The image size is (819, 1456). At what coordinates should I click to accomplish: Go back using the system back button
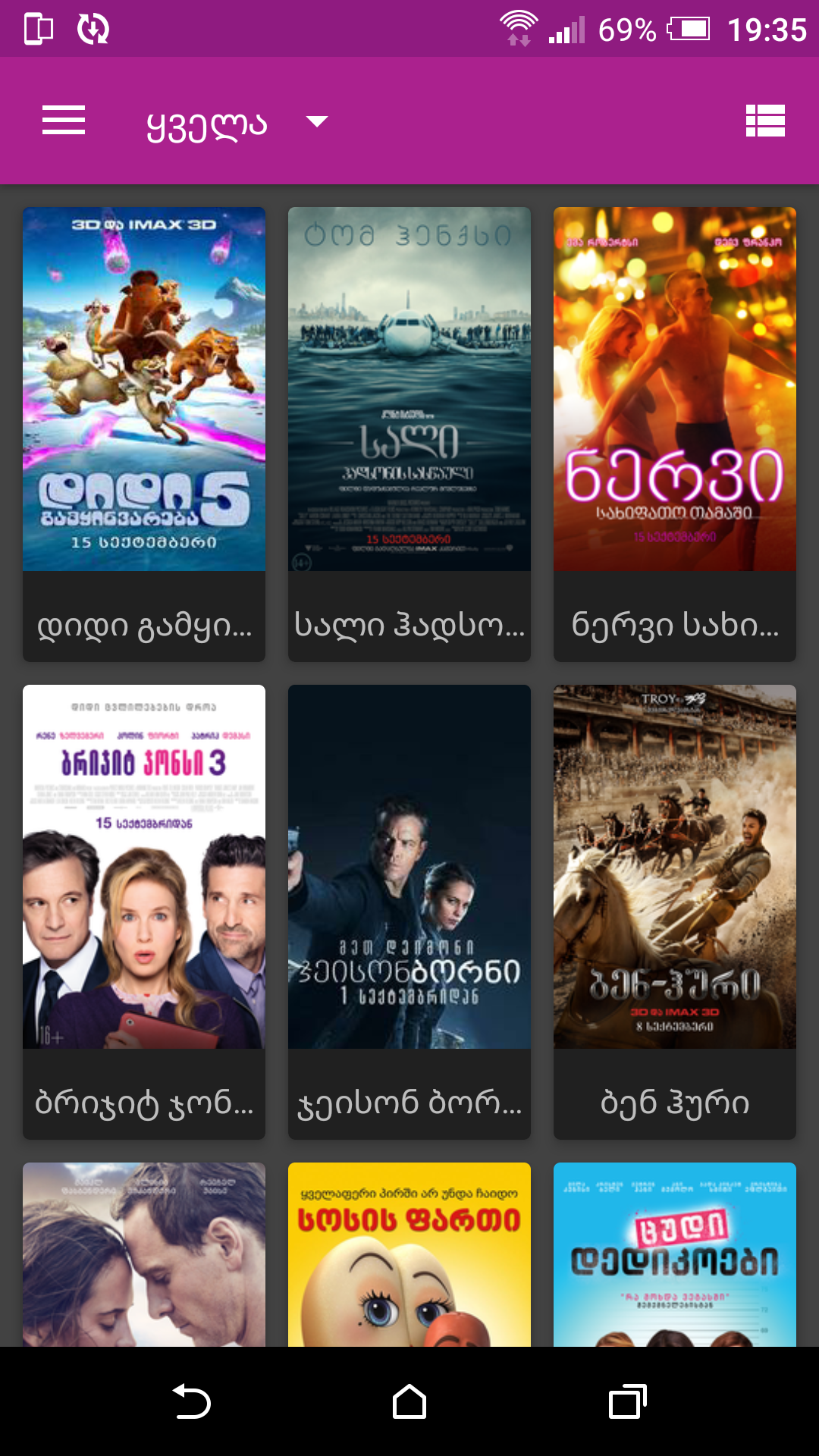pyautogui.click(x=191, y=1401)
